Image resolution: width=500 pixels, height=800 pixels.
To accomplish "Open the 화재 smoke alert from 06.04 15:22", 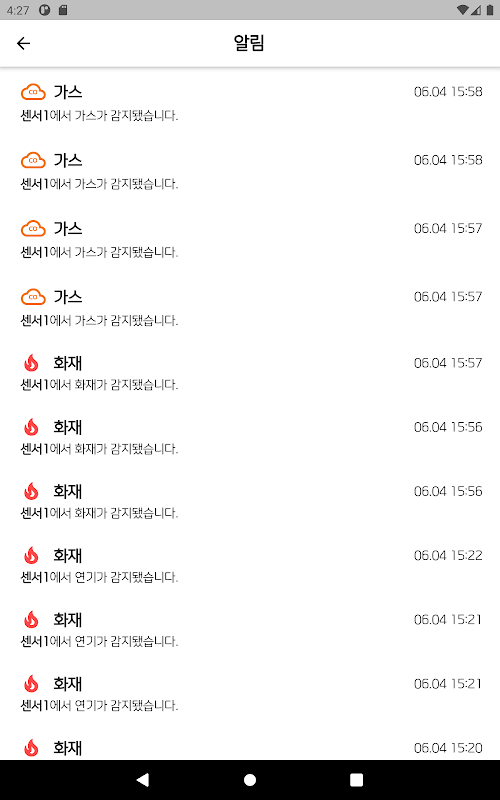I will (x=250, y=566).
